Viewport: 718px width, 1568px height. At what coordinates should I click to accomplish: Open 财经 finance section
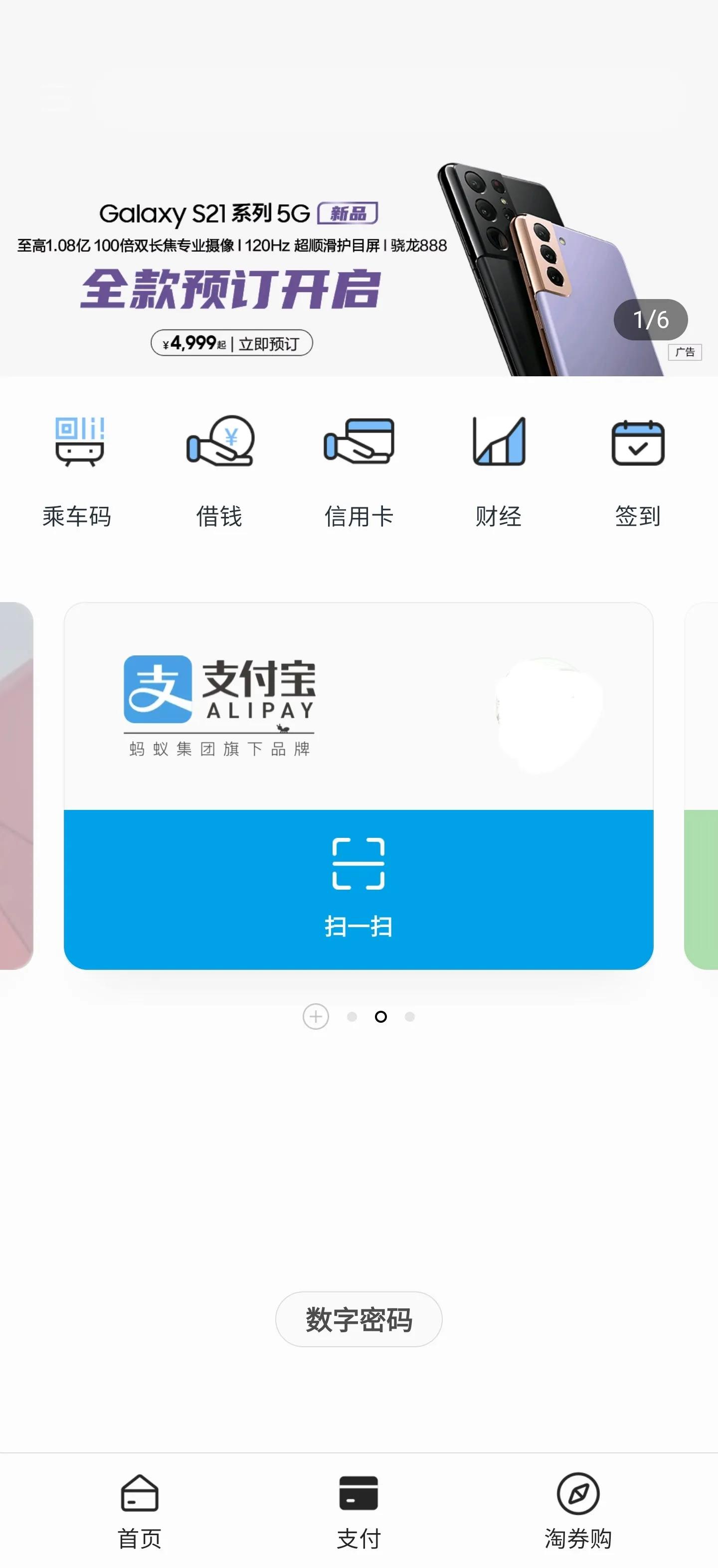[x=499, y=469]
